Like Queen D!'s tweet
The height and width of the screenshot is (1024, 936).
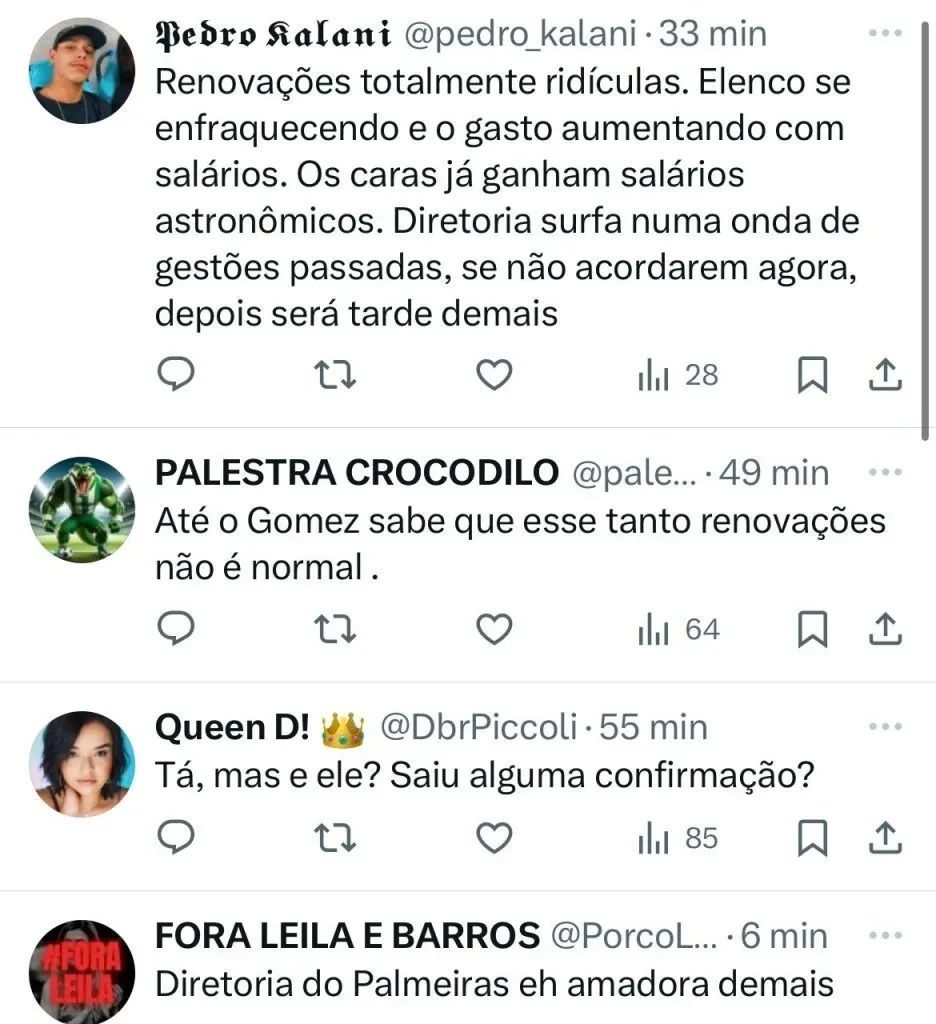[492, 838]
